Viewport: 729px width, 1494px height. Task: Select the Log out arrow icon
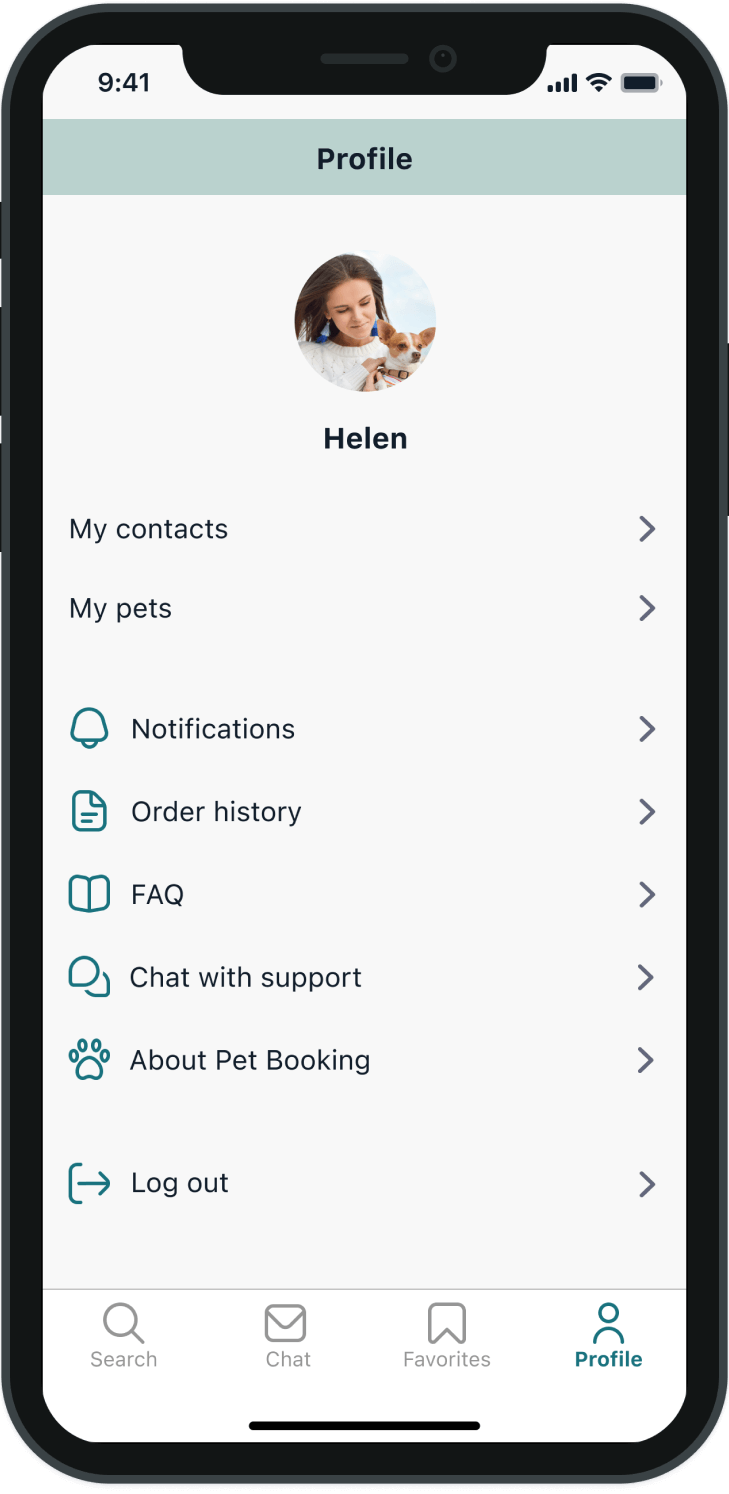(x=89, y=1183)
